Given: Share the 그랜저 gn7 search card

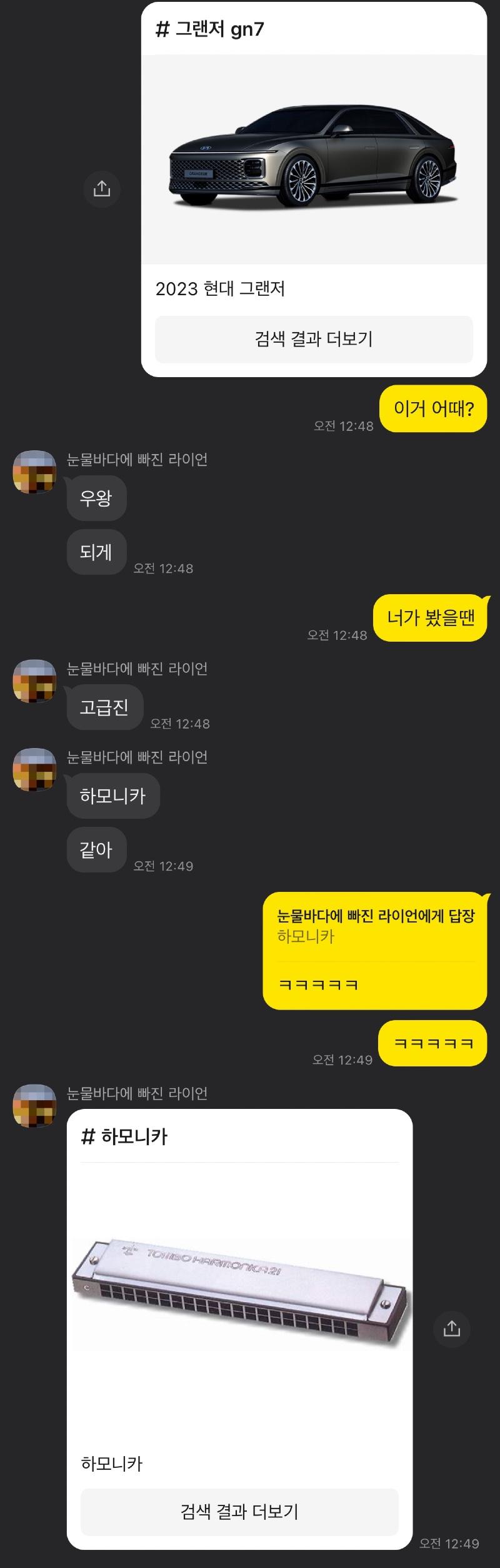Looking at the screenshot, I should pyautogui.click(x=101, y=189).
